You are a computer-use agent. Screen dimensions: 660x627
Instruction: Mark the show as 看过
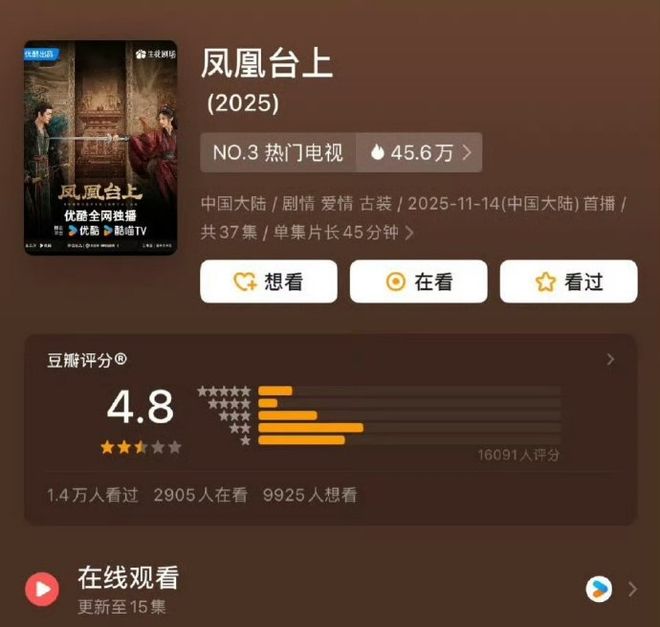click(568, 282)
